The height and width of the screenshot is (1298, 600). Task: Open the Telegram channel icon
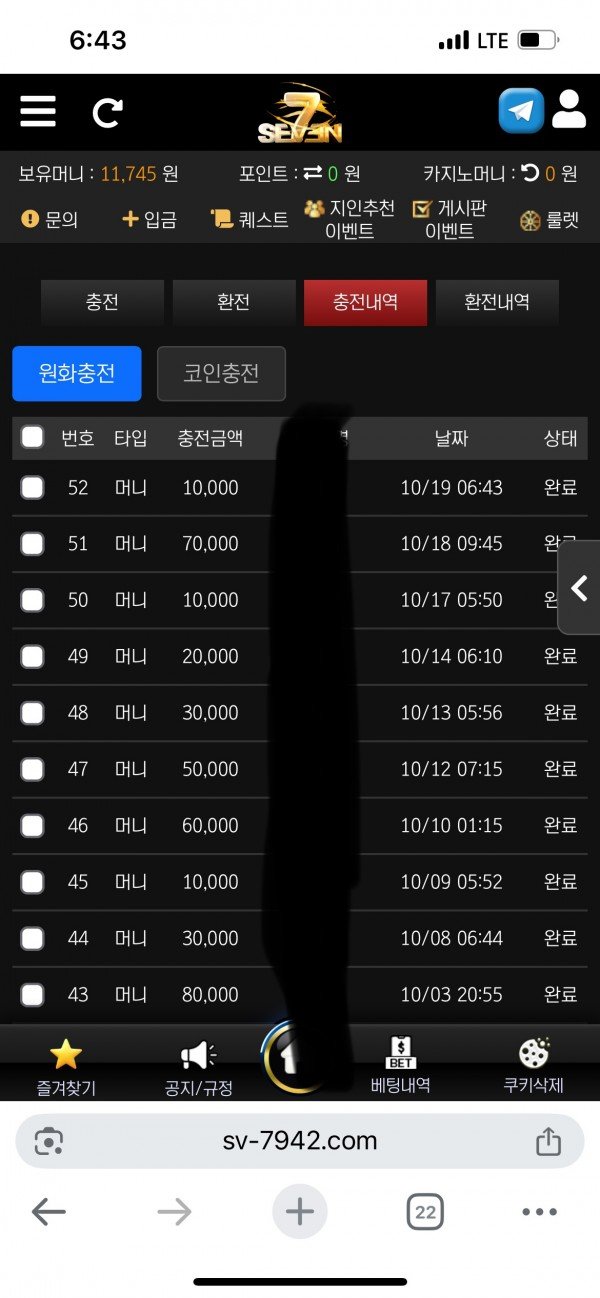click(x=521, y=111)
